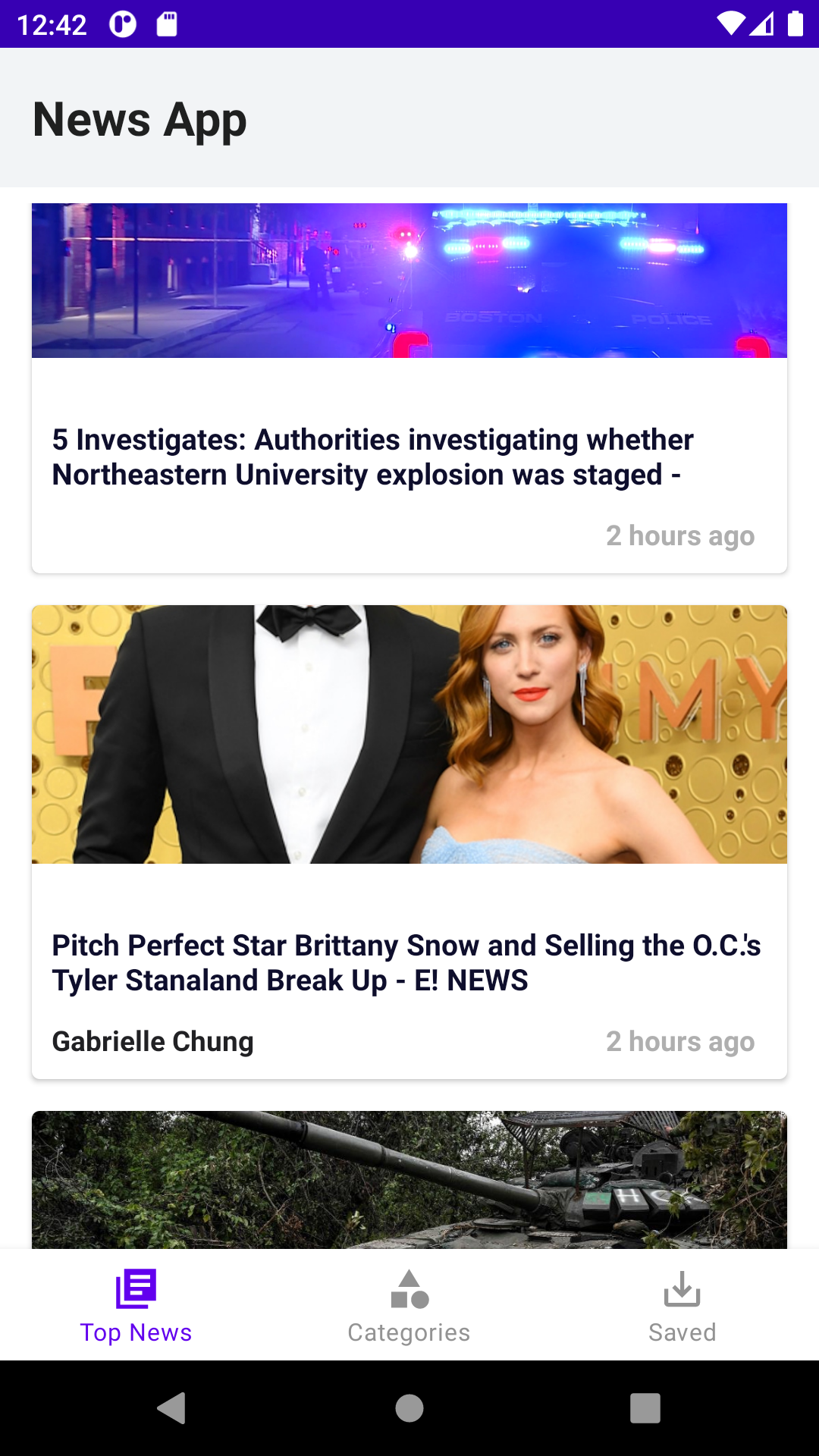Open the Brittany Snow break up article
This screenshot has height=1456, width=819.
coord(409,962)
